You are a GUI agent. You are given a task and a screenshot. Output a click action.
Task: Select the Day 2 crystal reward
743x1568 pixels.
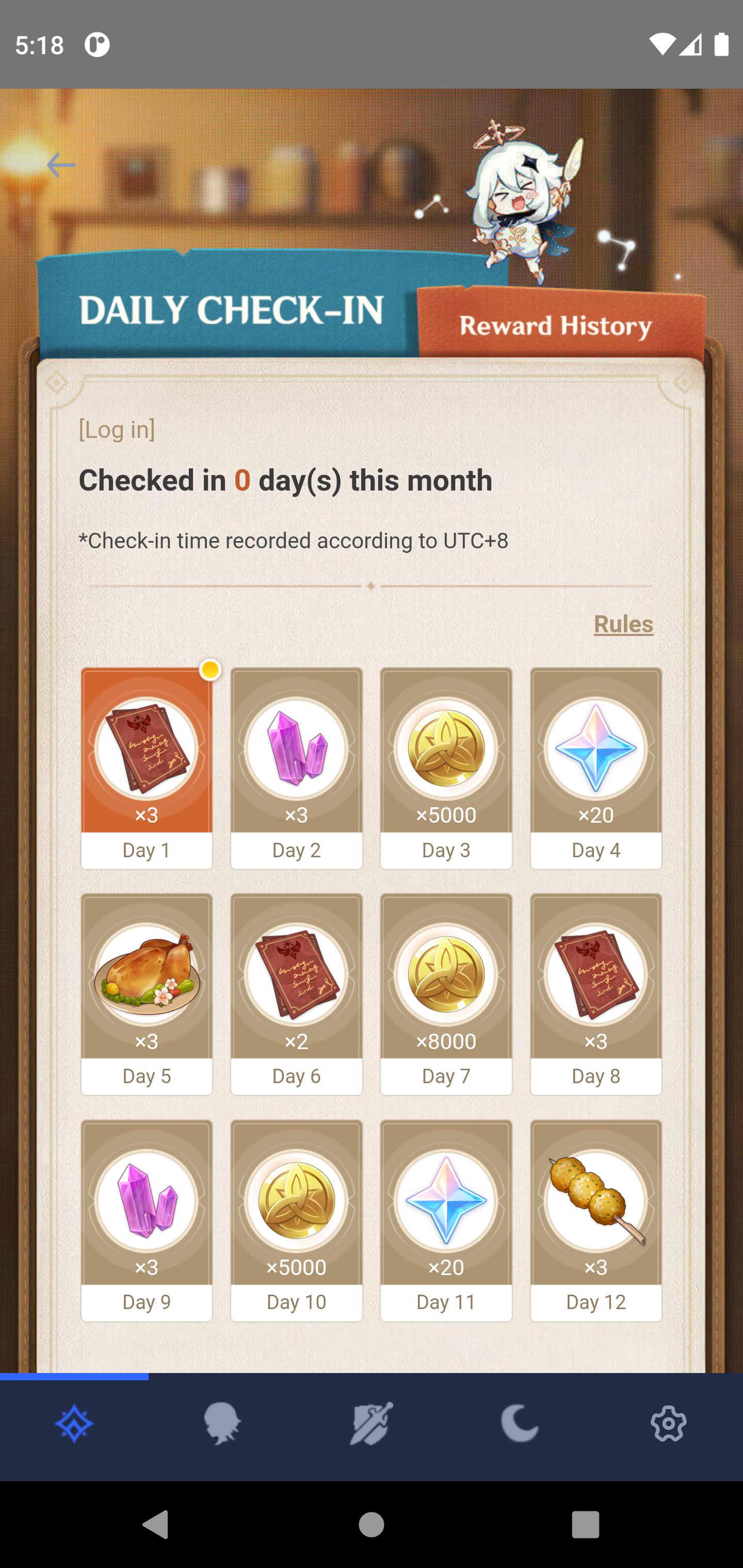pyautogui.click(x=297, y=768)
